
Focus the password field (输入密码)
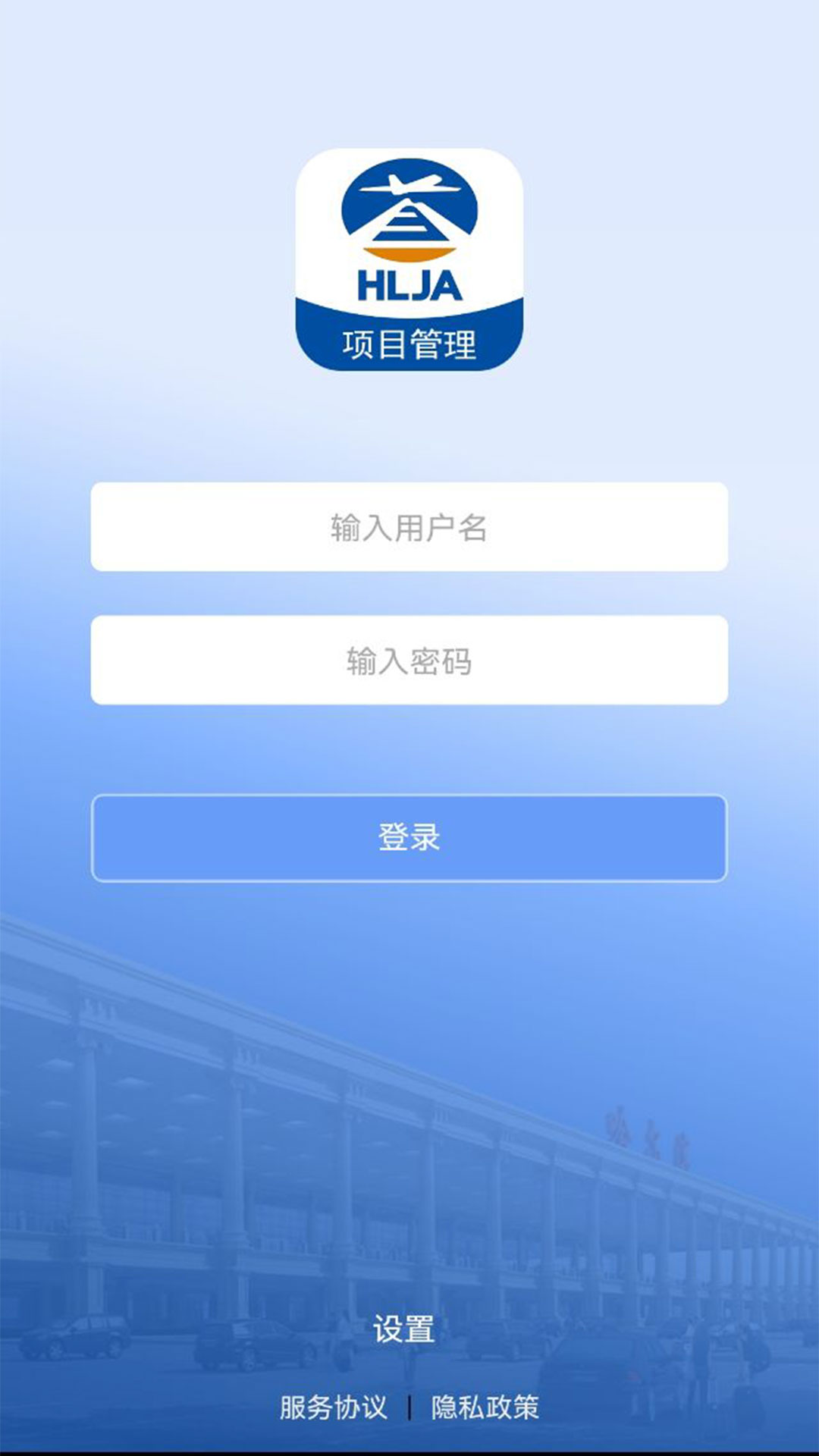coord(409,661)
